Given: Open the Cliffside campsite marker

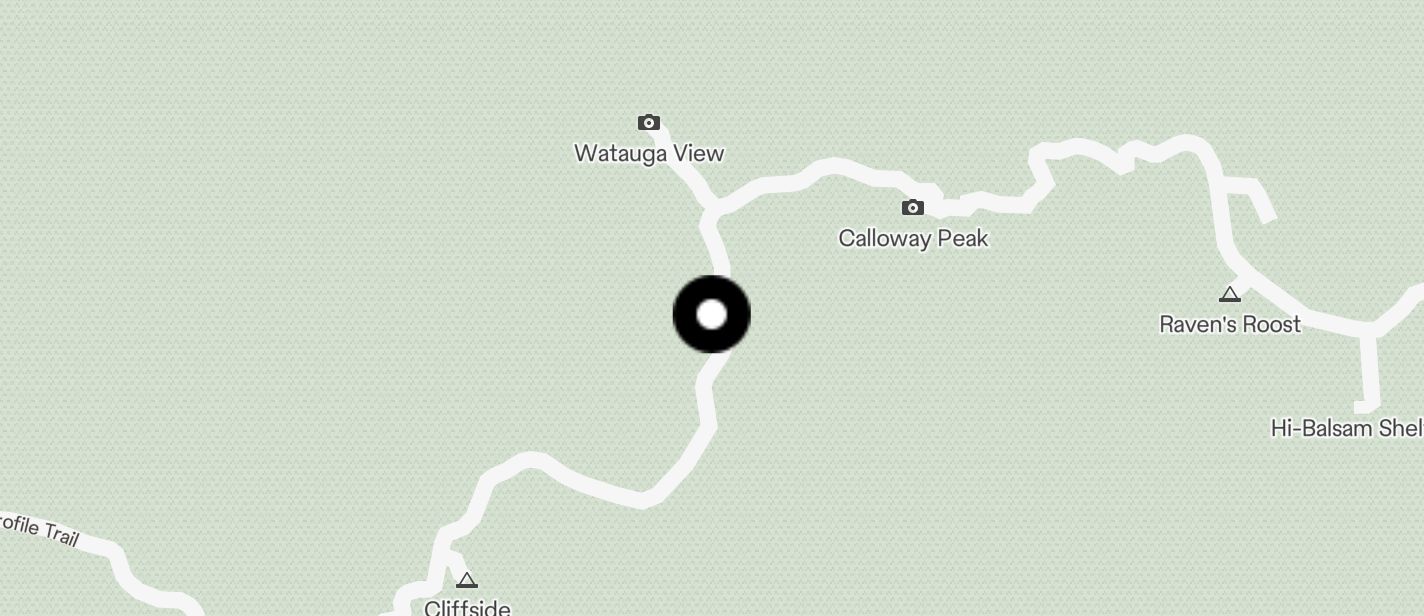Looking at the screenshot, I should tap(467, 580).
